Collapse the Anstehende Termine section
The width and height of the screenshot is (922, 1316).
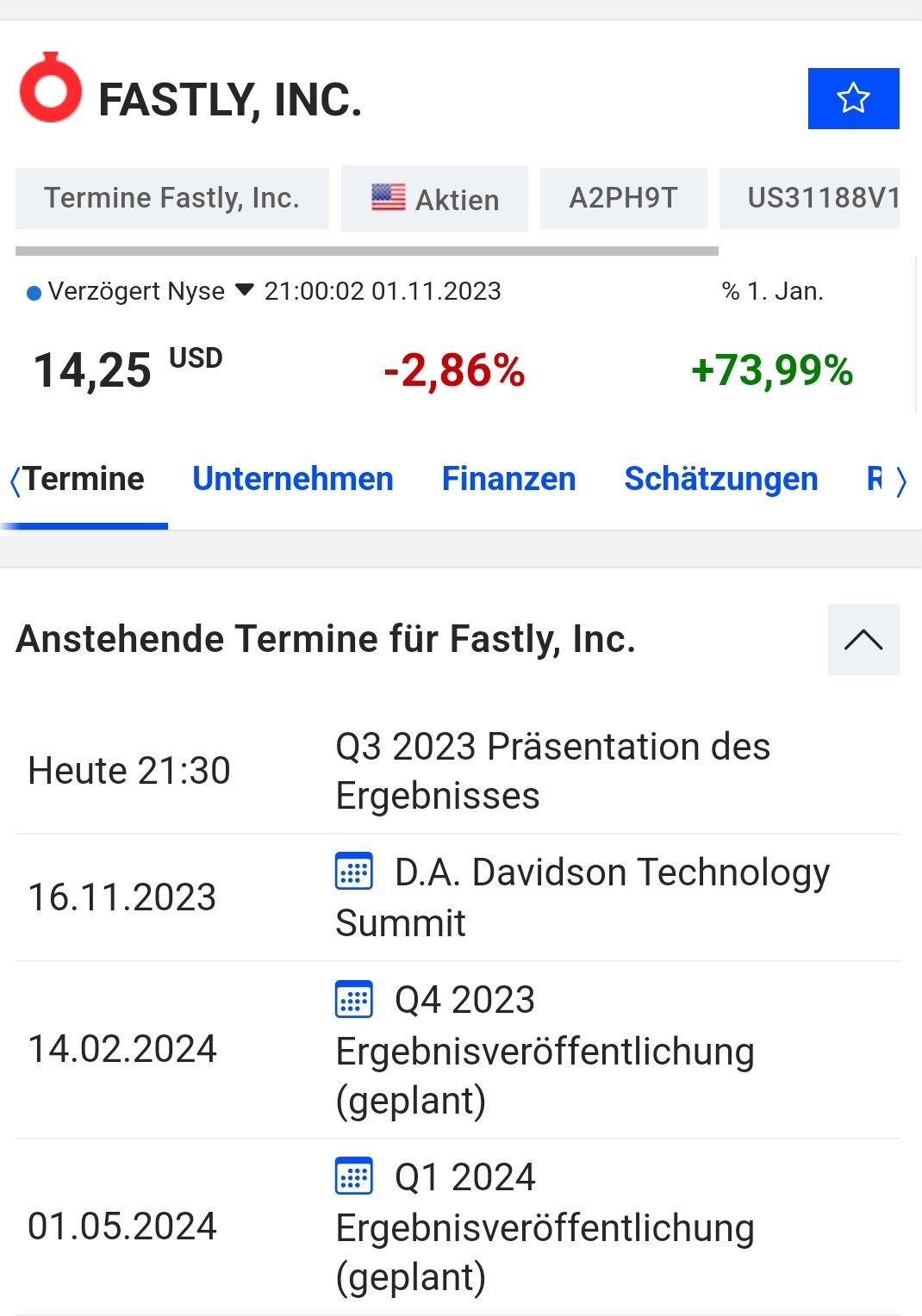click(863, 639)
